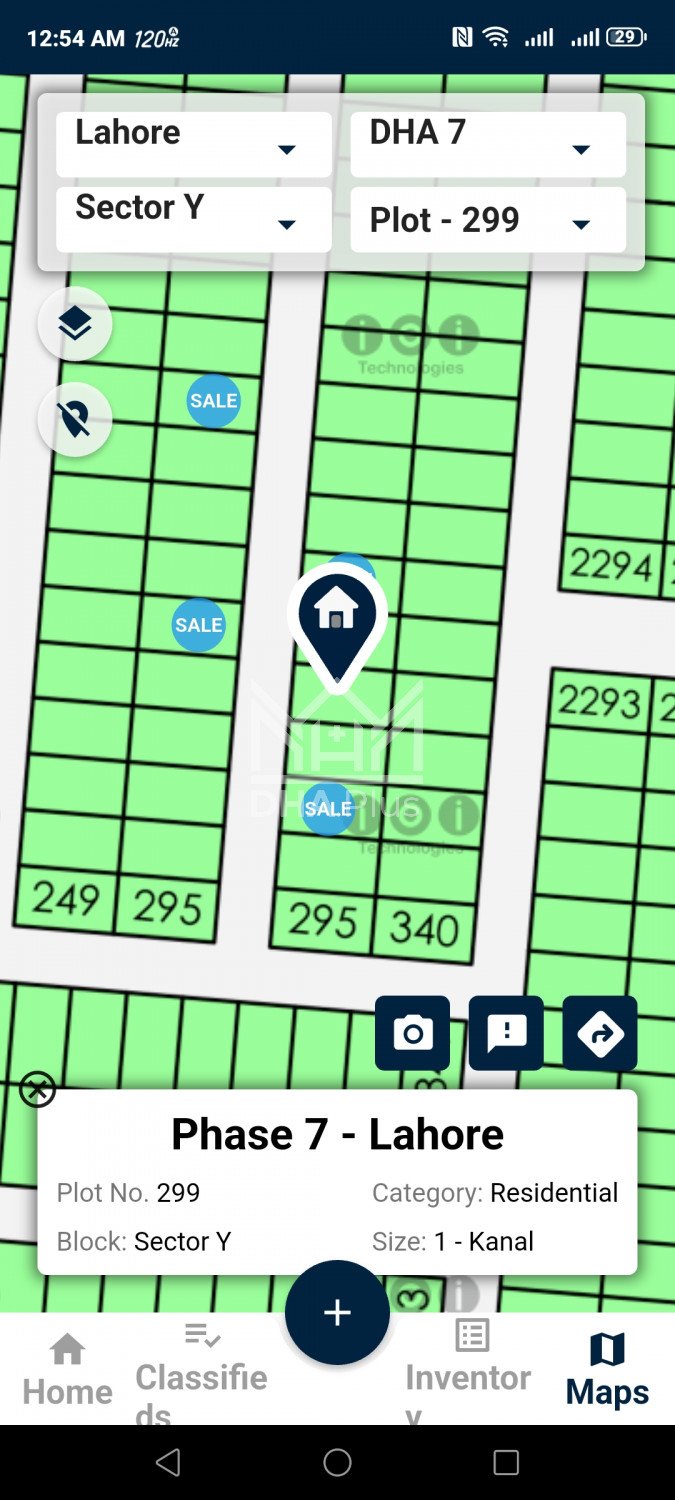The width and height of the screenshot is (675, 1500).
Task: Get directions to the plot
Action: coord(600,1033)
